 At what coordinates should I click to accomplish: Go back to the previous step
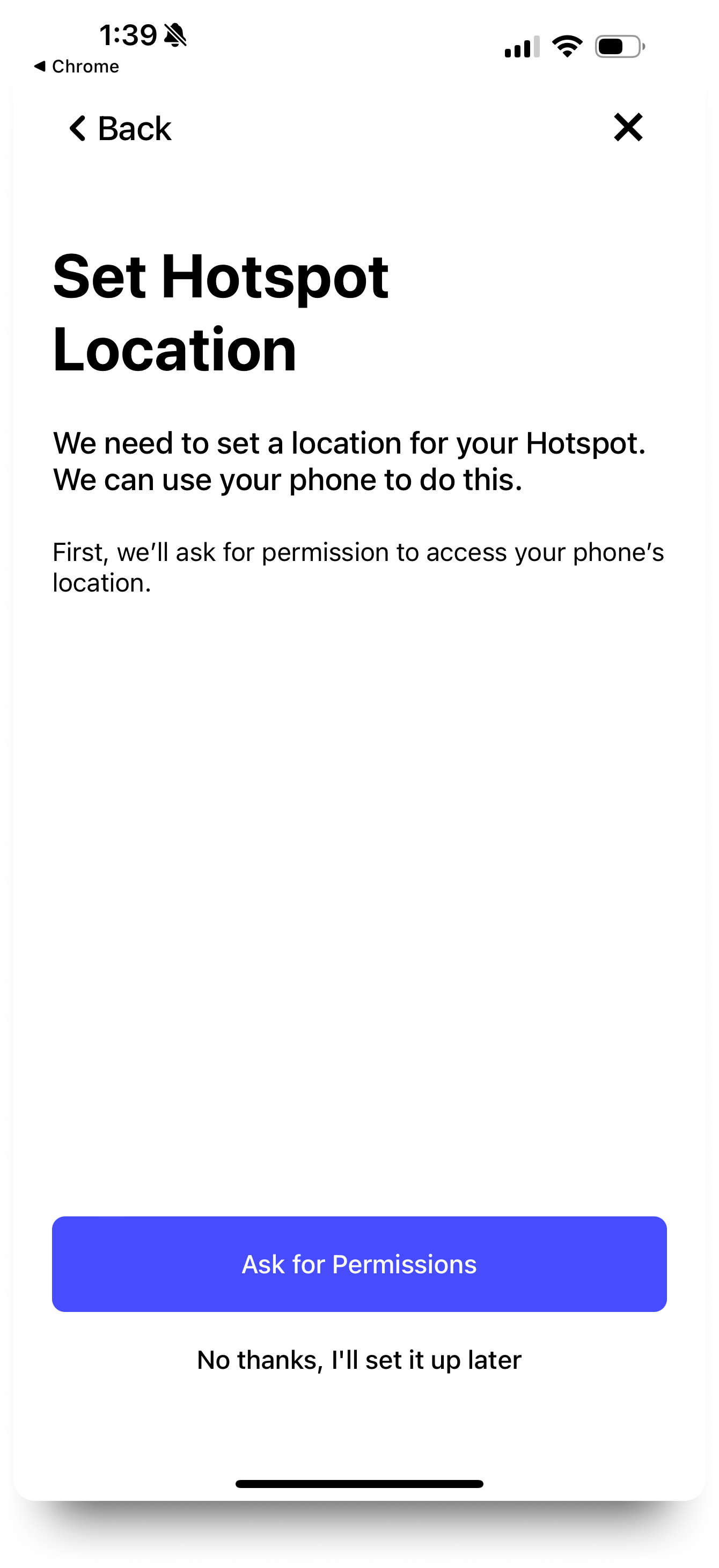click(120, 128)
